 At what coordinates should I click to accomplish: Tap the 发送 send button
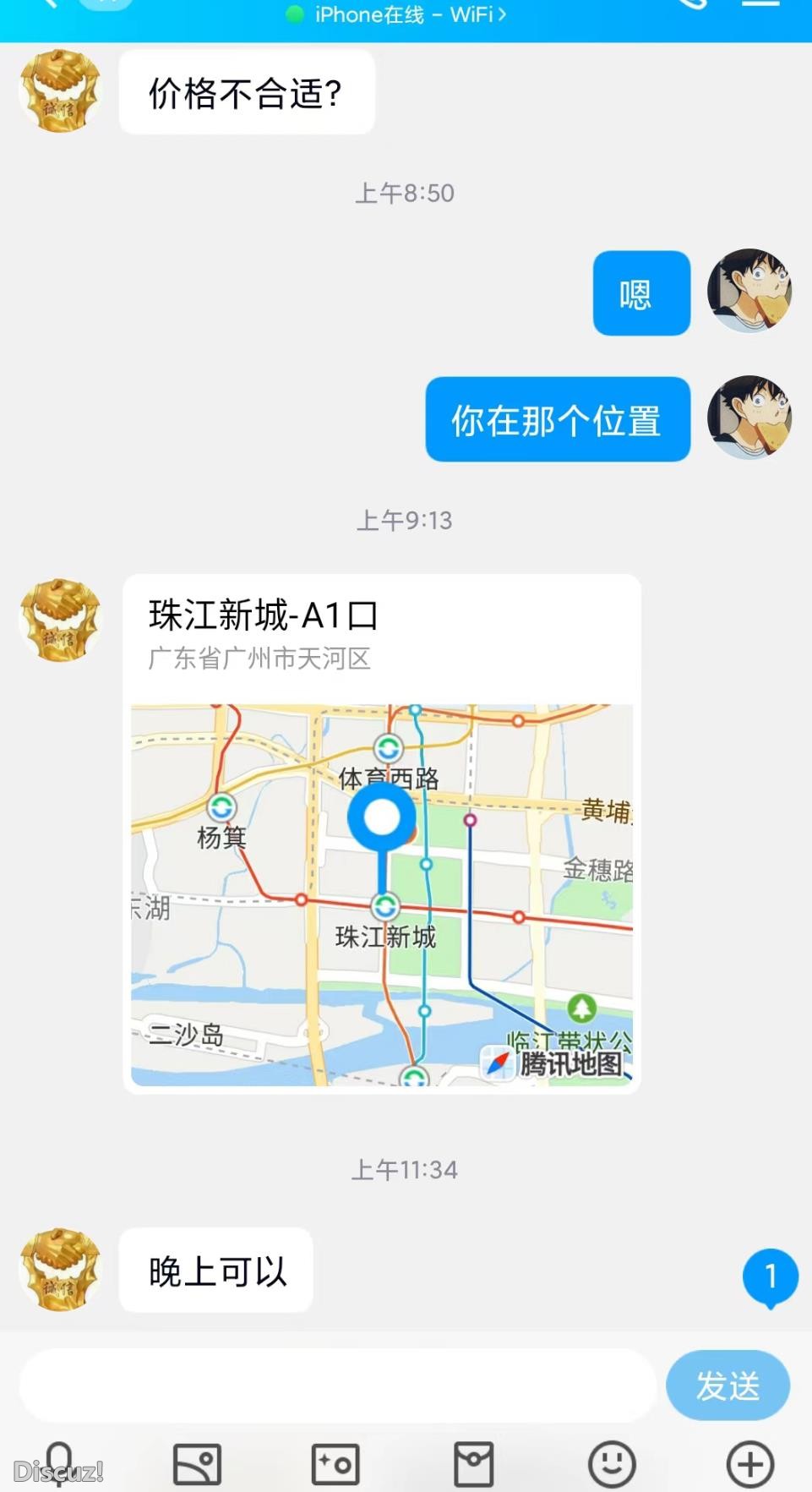728,1385
